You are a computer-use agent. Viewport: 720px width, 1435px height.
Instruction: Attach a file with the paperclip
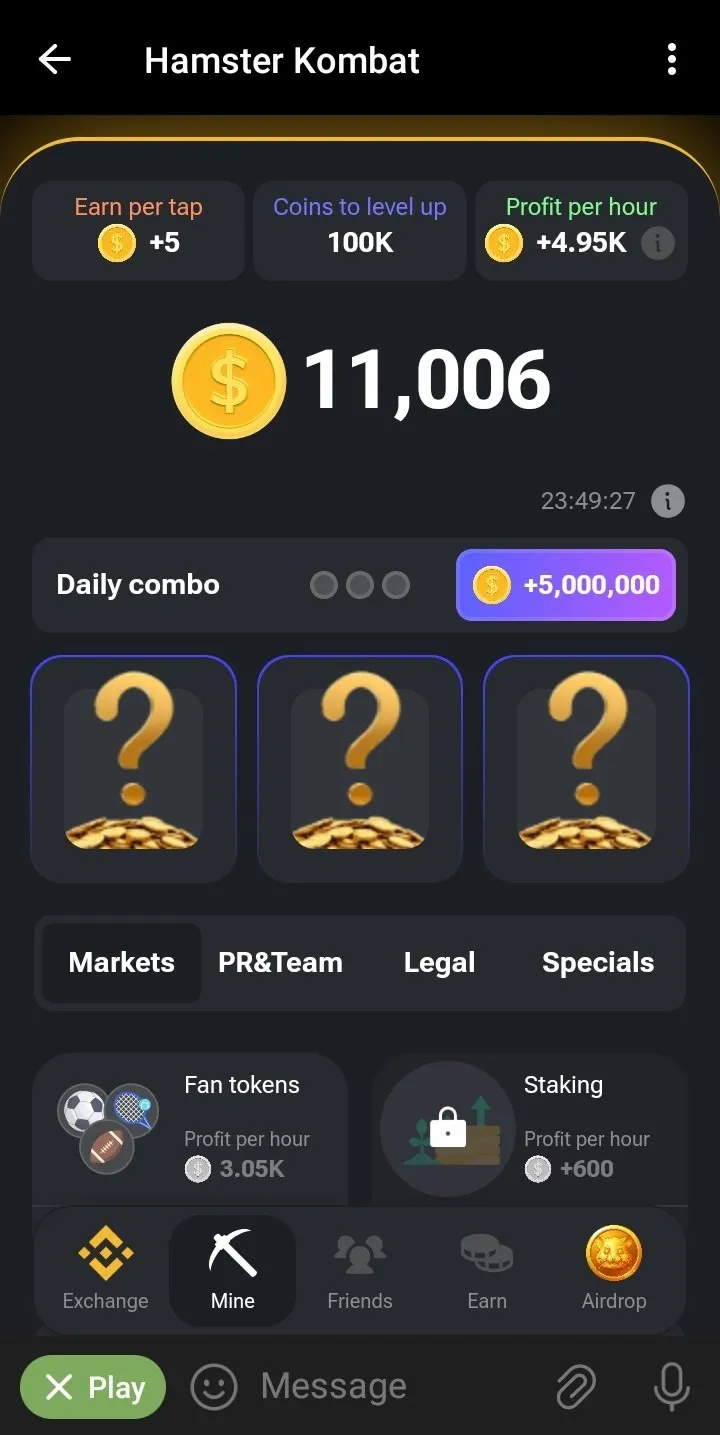576,1387
